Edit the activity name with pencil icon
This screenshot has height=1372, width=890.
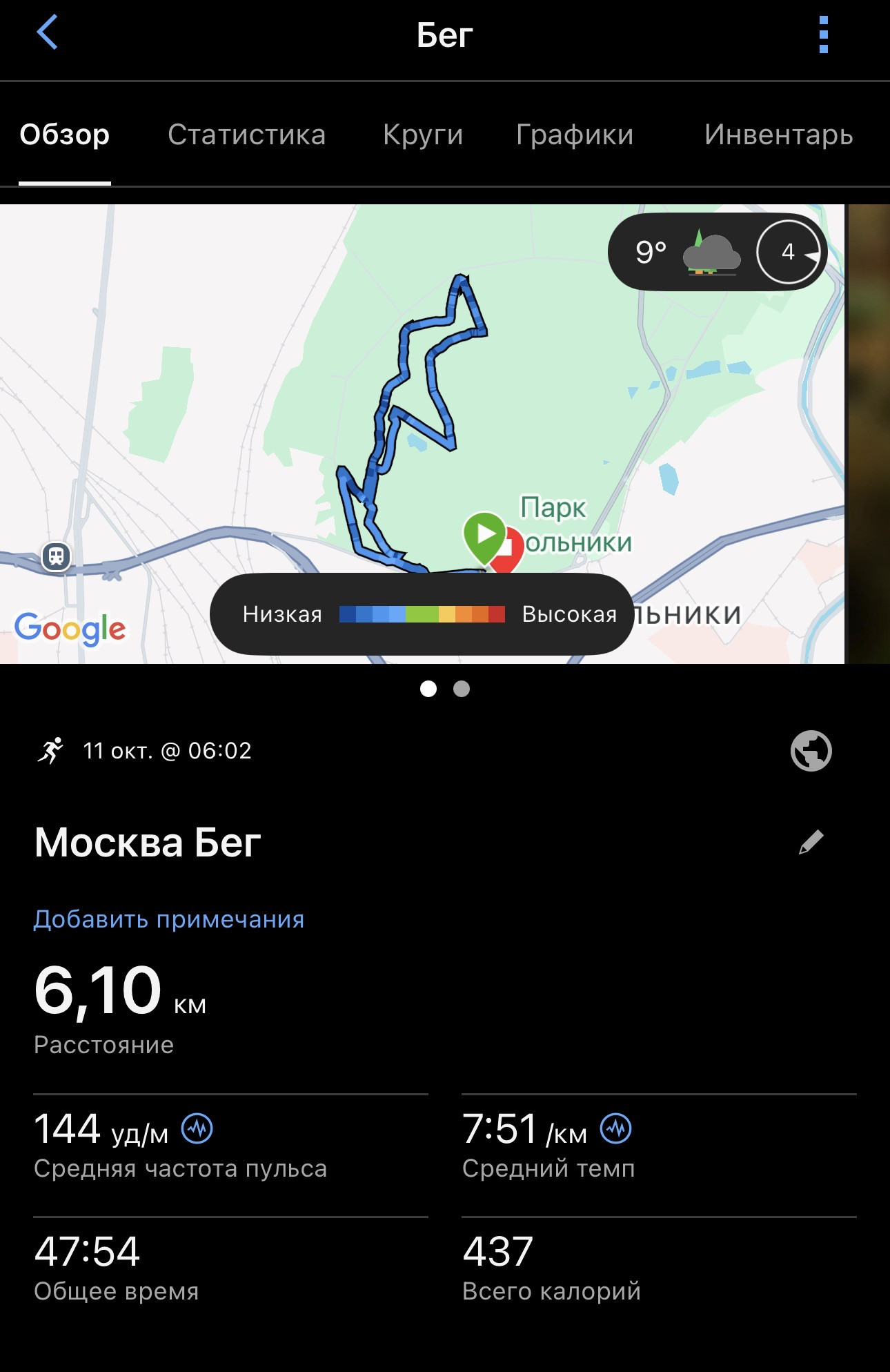click(x=811, y=842)
